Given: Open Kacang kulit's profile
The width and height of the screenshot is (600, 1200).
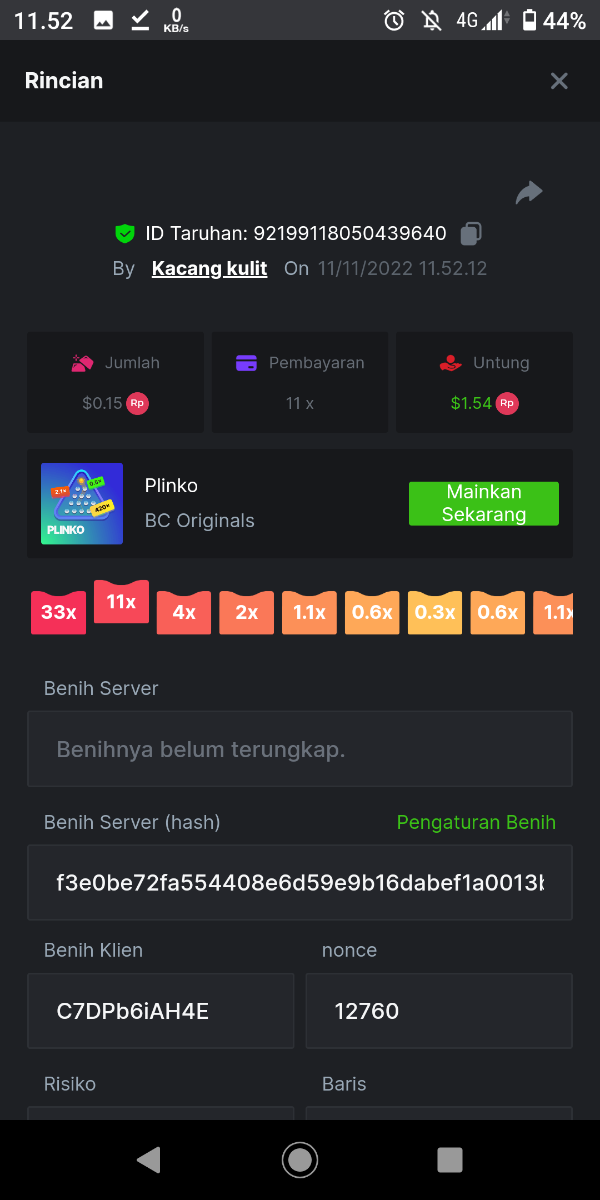Looking at the screenshot, I should (x=209, y=268).
